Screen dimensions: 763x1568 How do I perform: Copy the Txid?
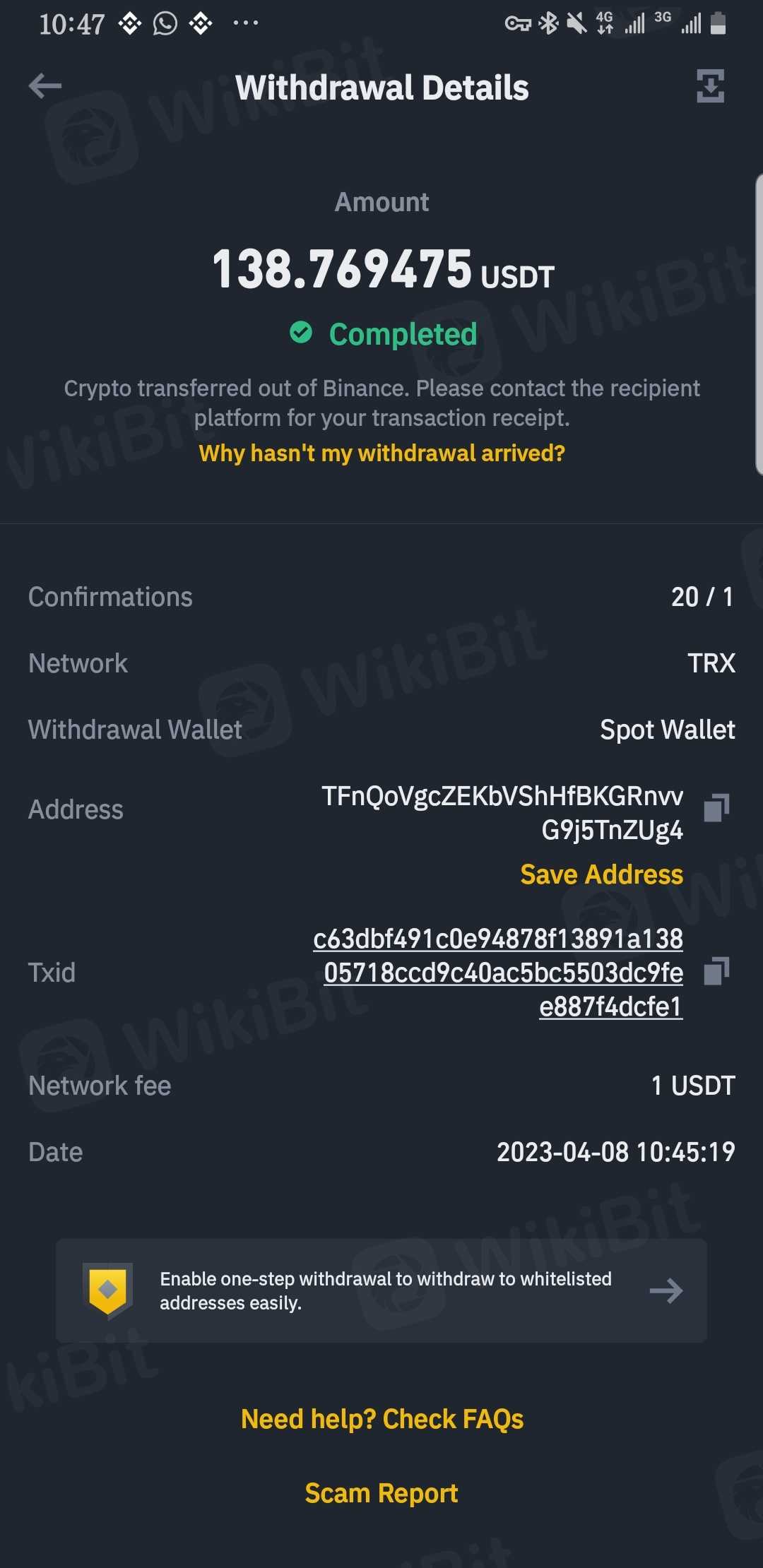[x=716, y=971]
